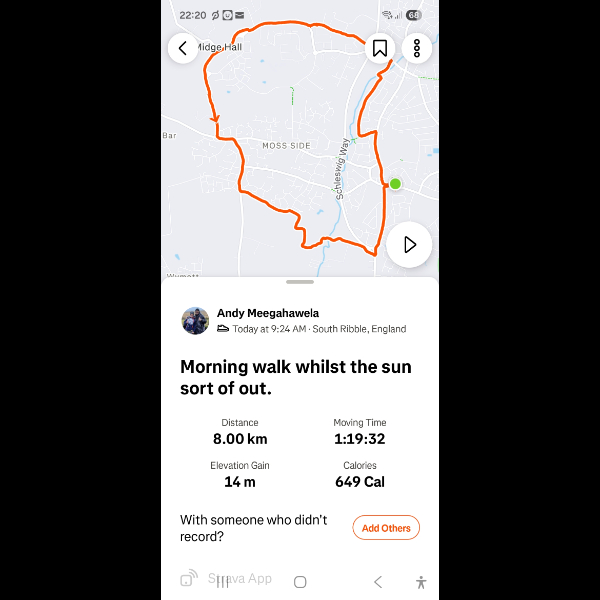
Task: Go back using the back arrow
Action: (183, 48)
